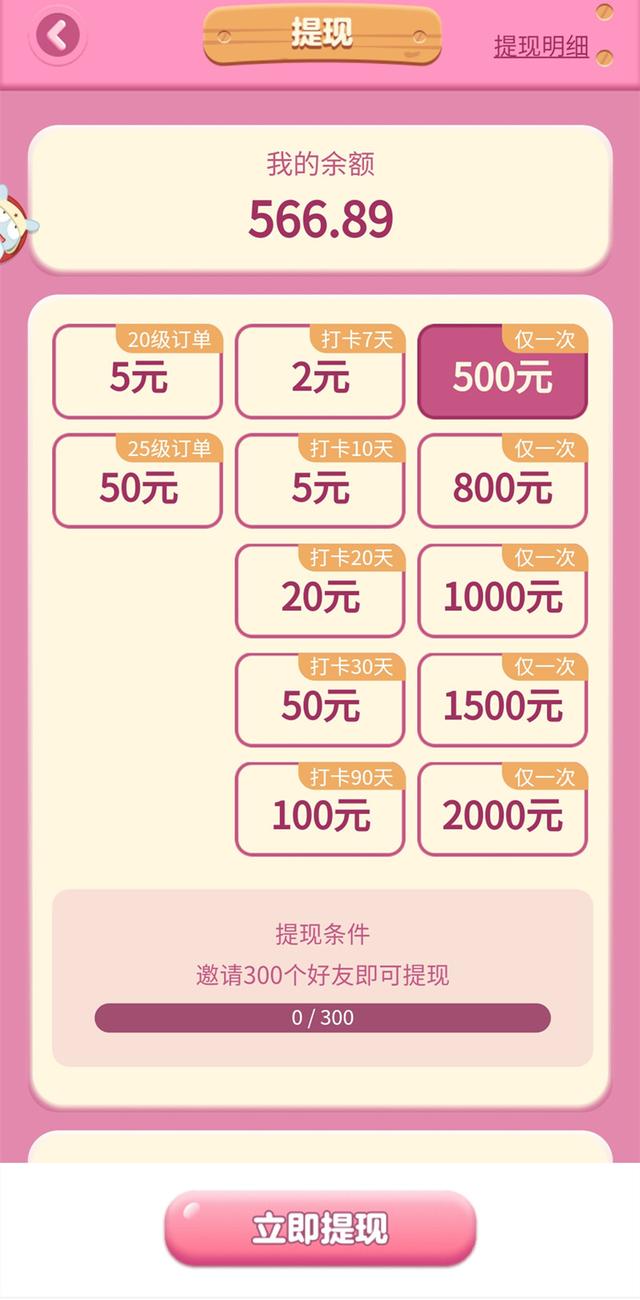Select the 20级订单 5元 option
The width and height of the screenshot is (640, 1300).
(137, 371)
